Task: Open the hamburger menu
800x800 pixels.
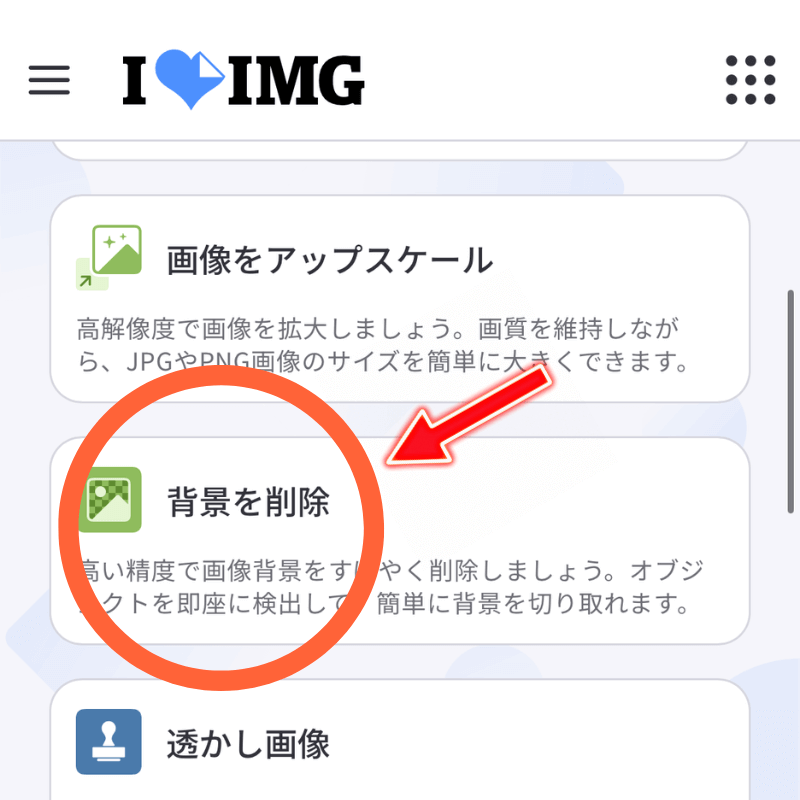Action: (49, 80)
